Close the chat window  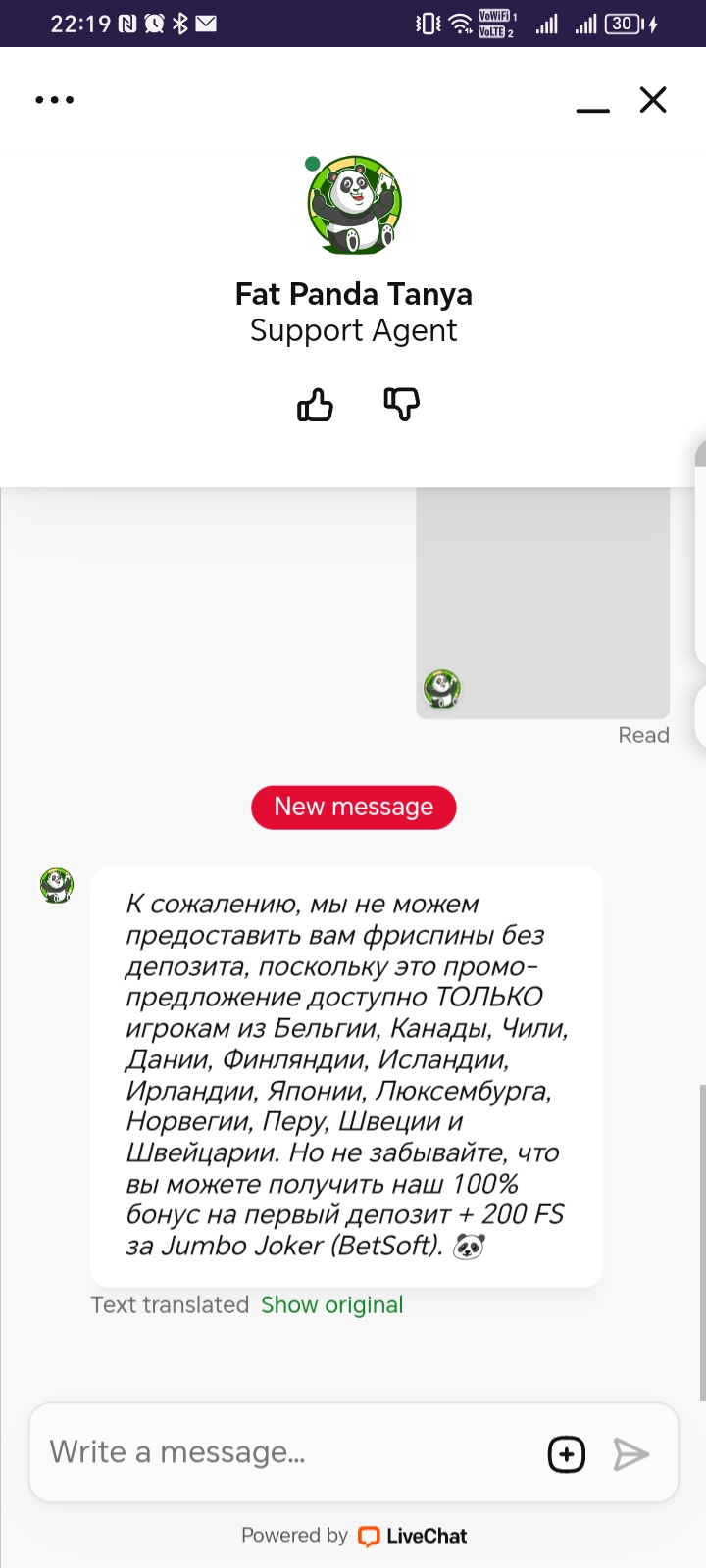[653, 100]
